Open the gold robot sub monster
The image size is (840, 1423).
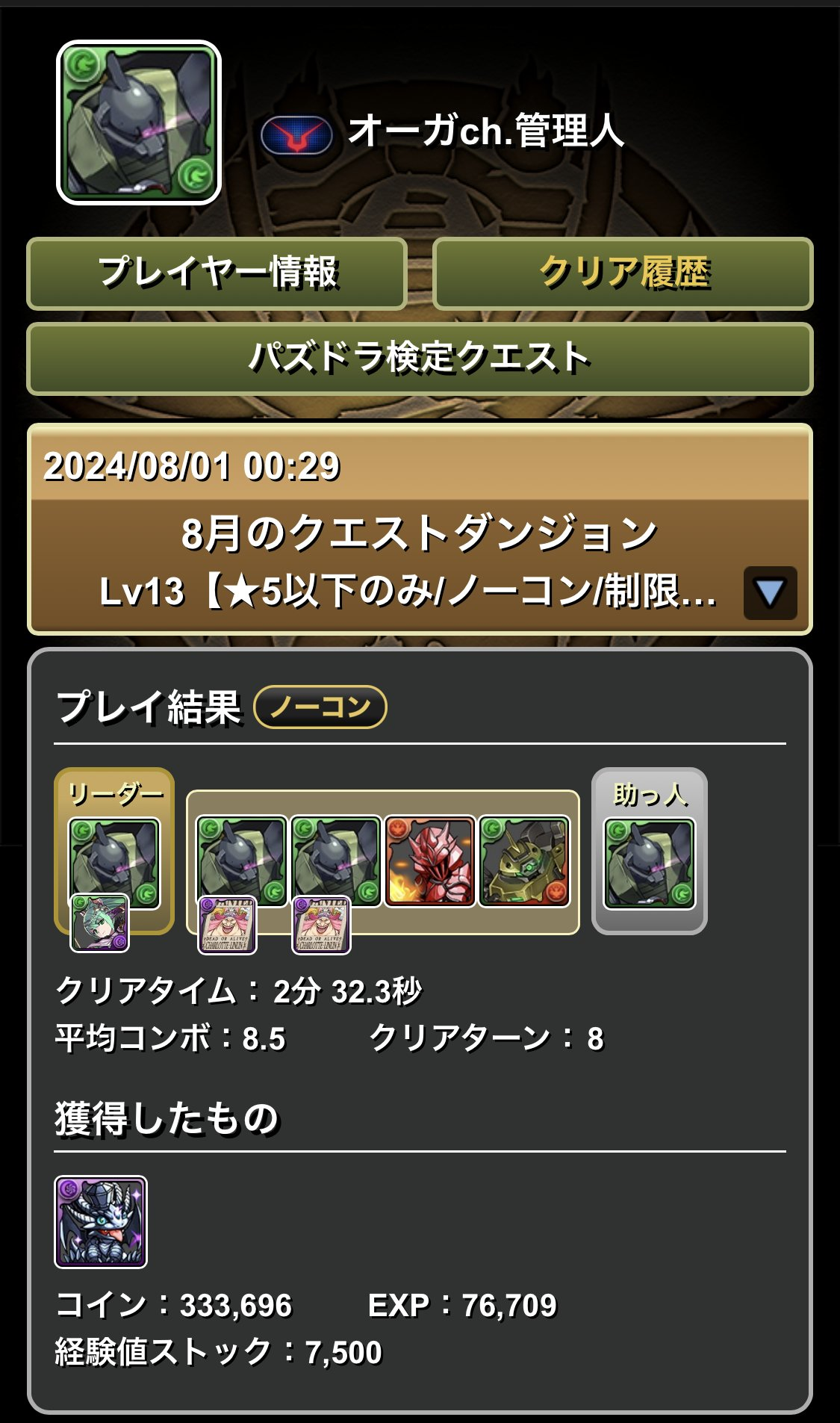[x=524, y=861]
